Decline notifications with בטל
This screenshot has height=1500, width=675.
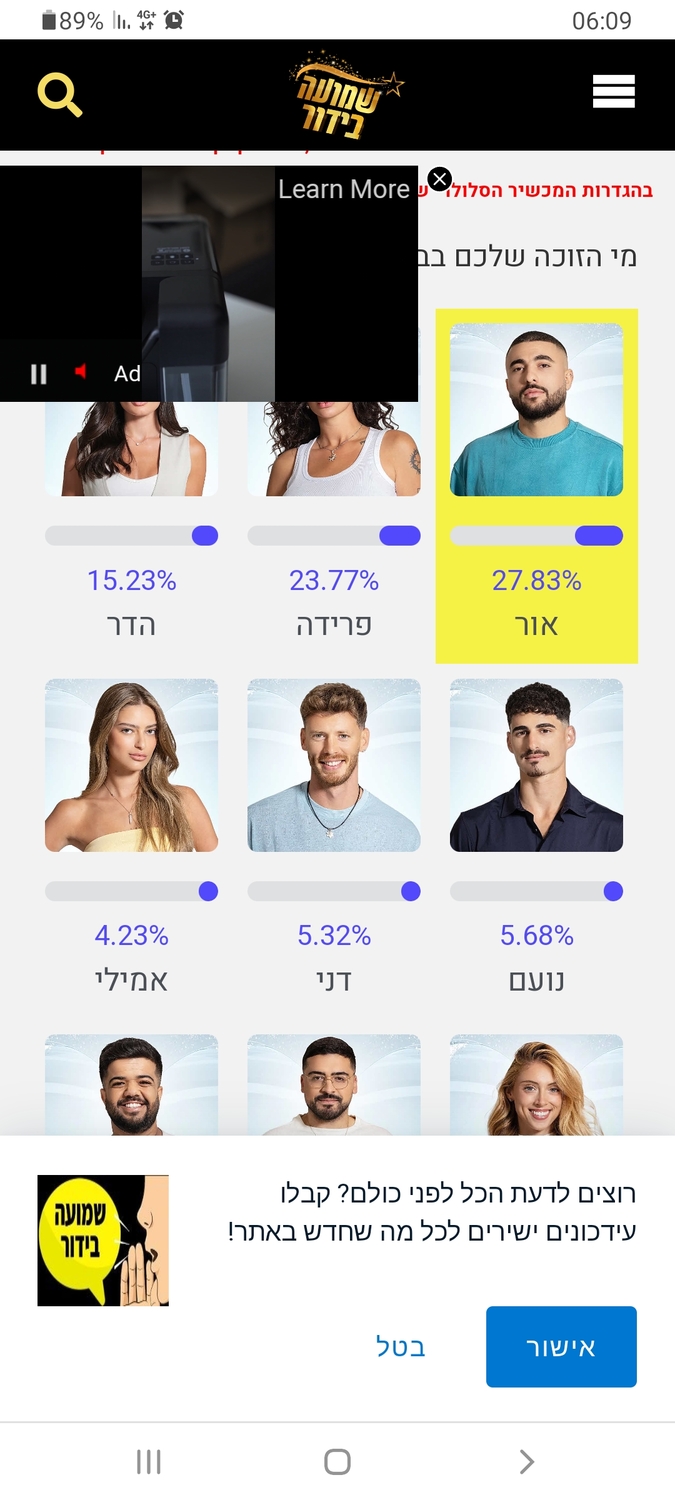point(401,1346)
